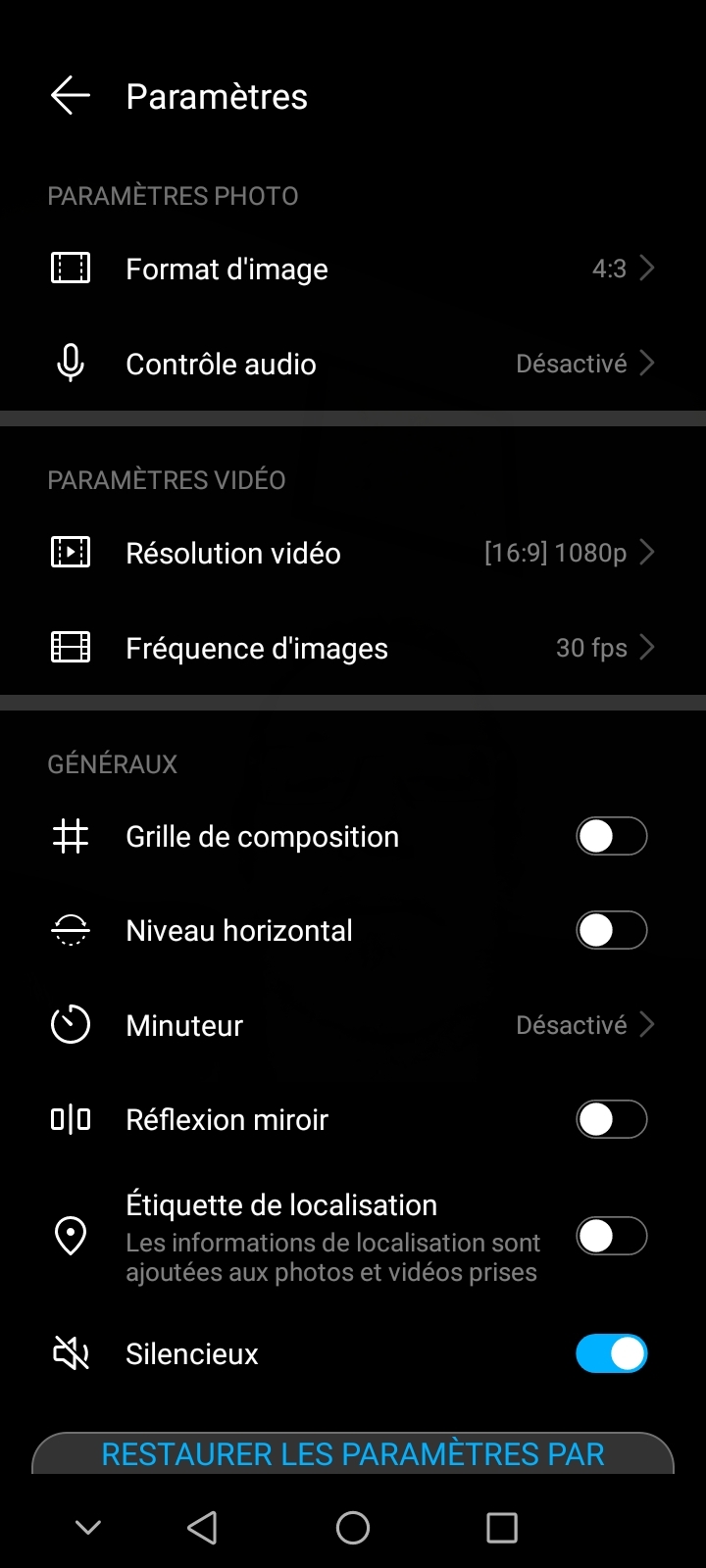The image size is (706, 1568).
Task: Tap Restaurer les paramètres par défaut
Action: pyautogui.click(x=353, y=1454)
